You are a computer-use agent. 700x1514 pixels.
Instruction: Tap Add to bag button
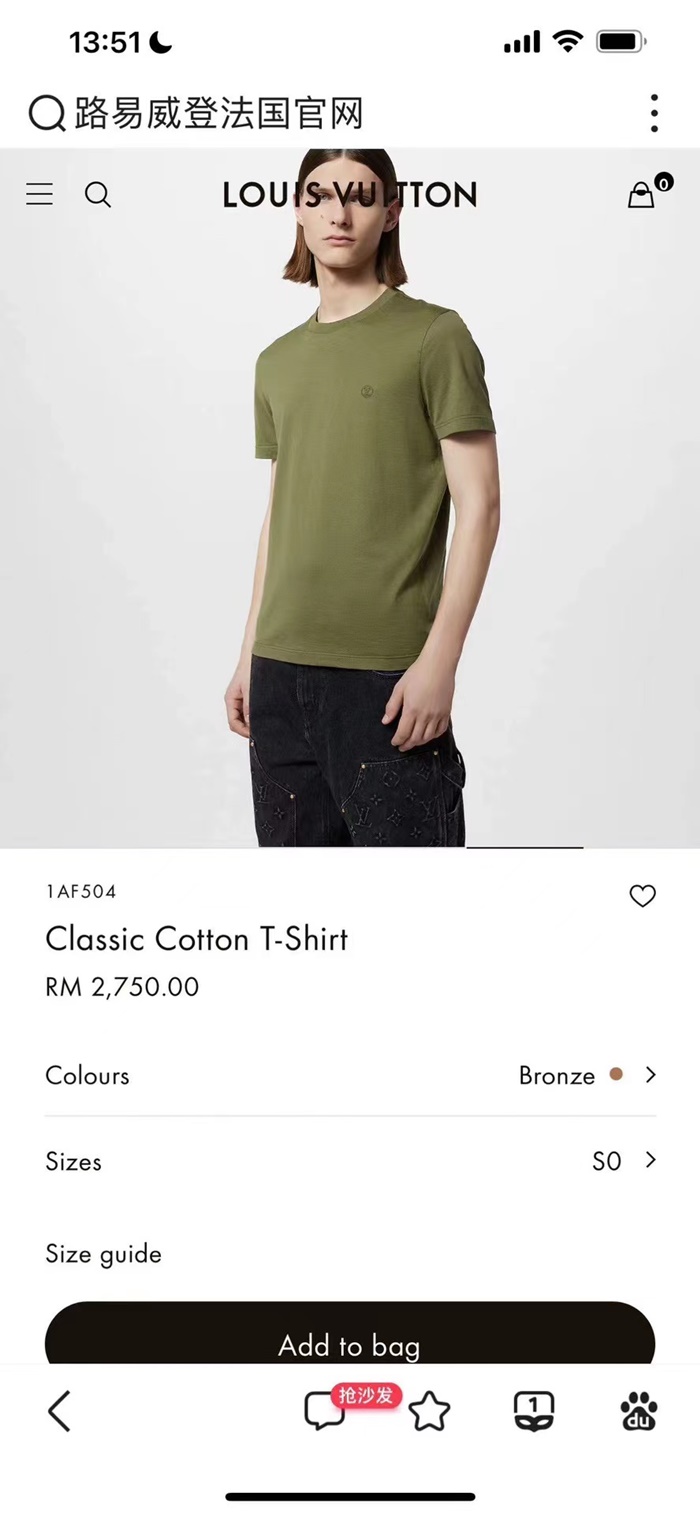[x=350, y=1334]
